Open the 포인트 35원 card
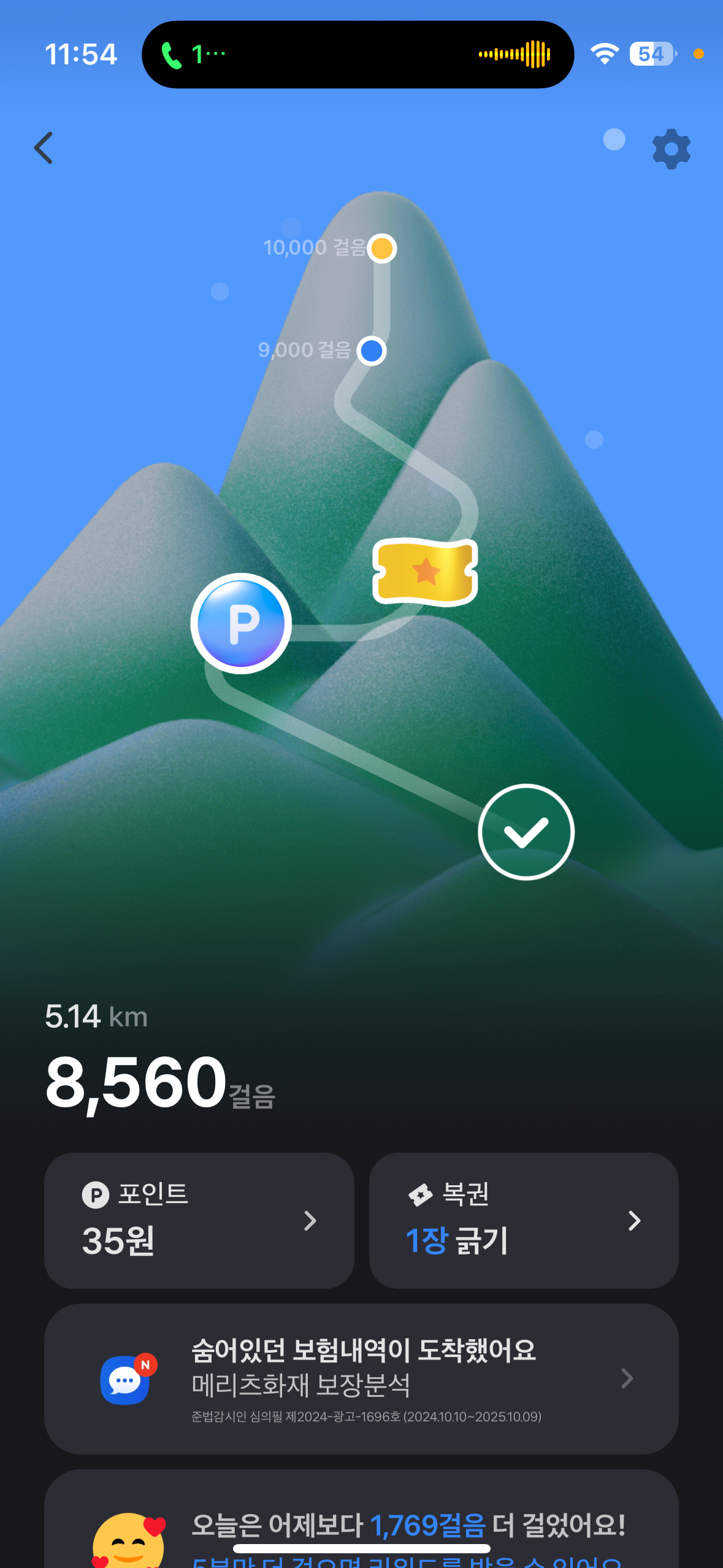This screenshot has height=1568, width=723. pyautogui.click(x=199, y=1220)
